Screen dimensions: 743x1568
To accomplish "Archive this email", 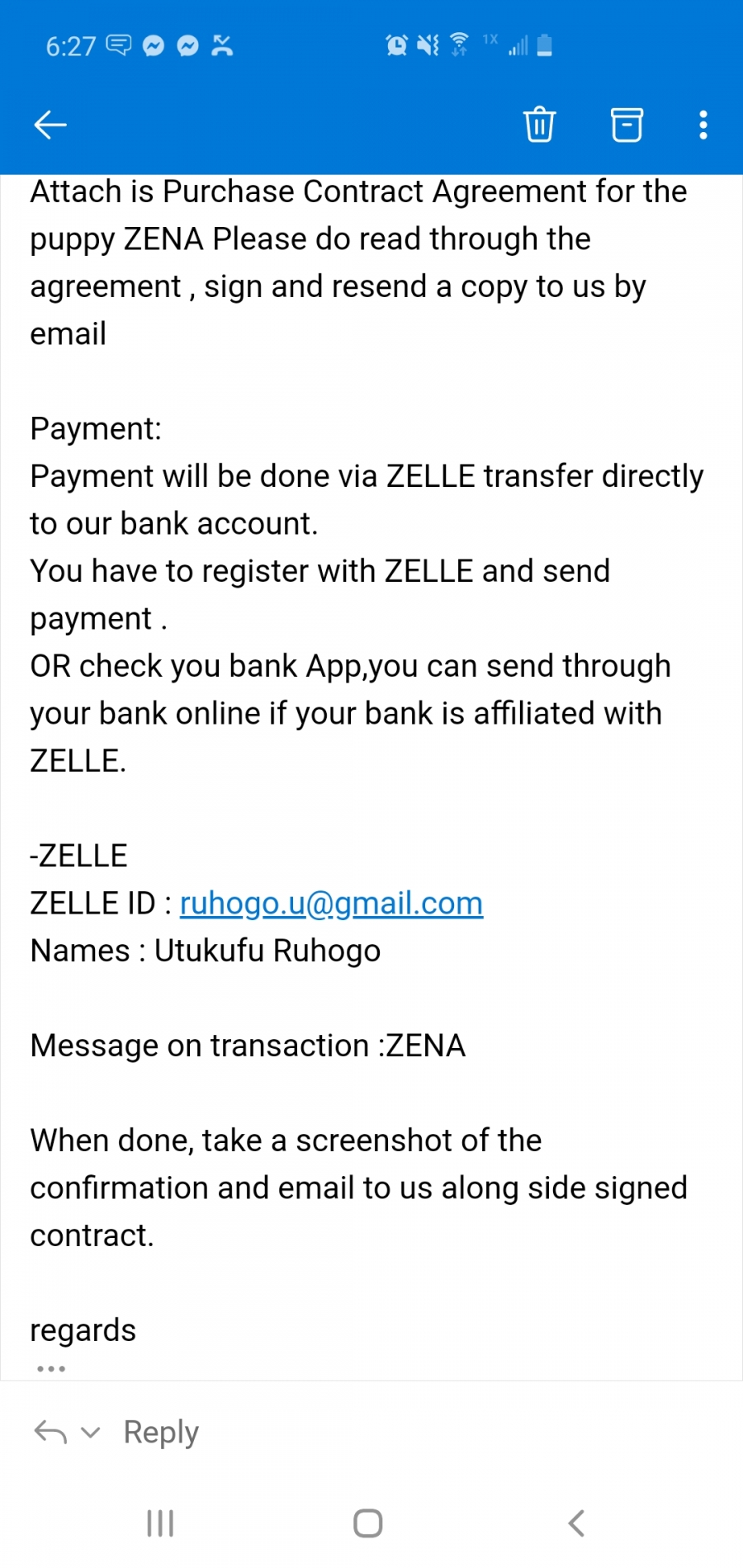I will 627,125.
